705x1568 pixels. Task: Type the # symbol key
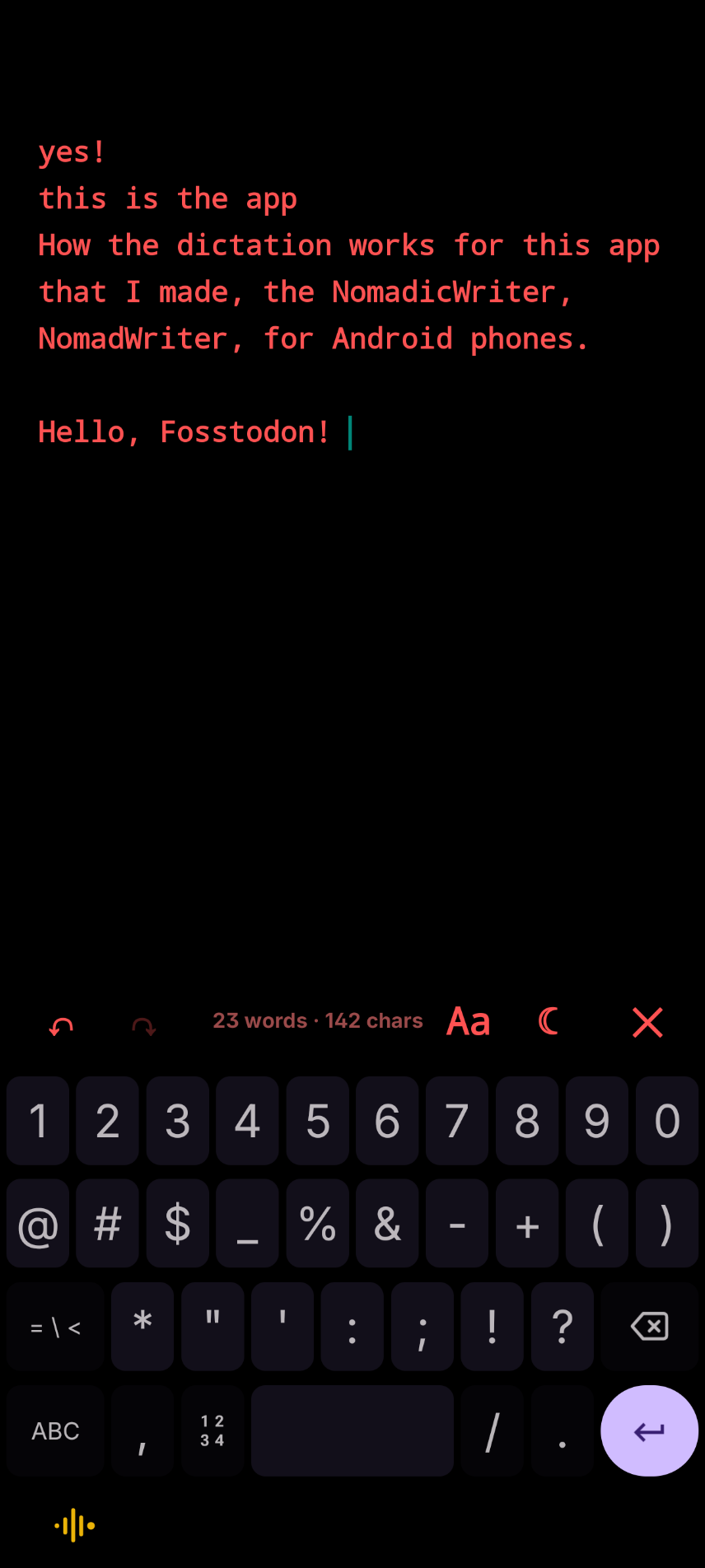pyautogui.click(x=108, y=1224)
